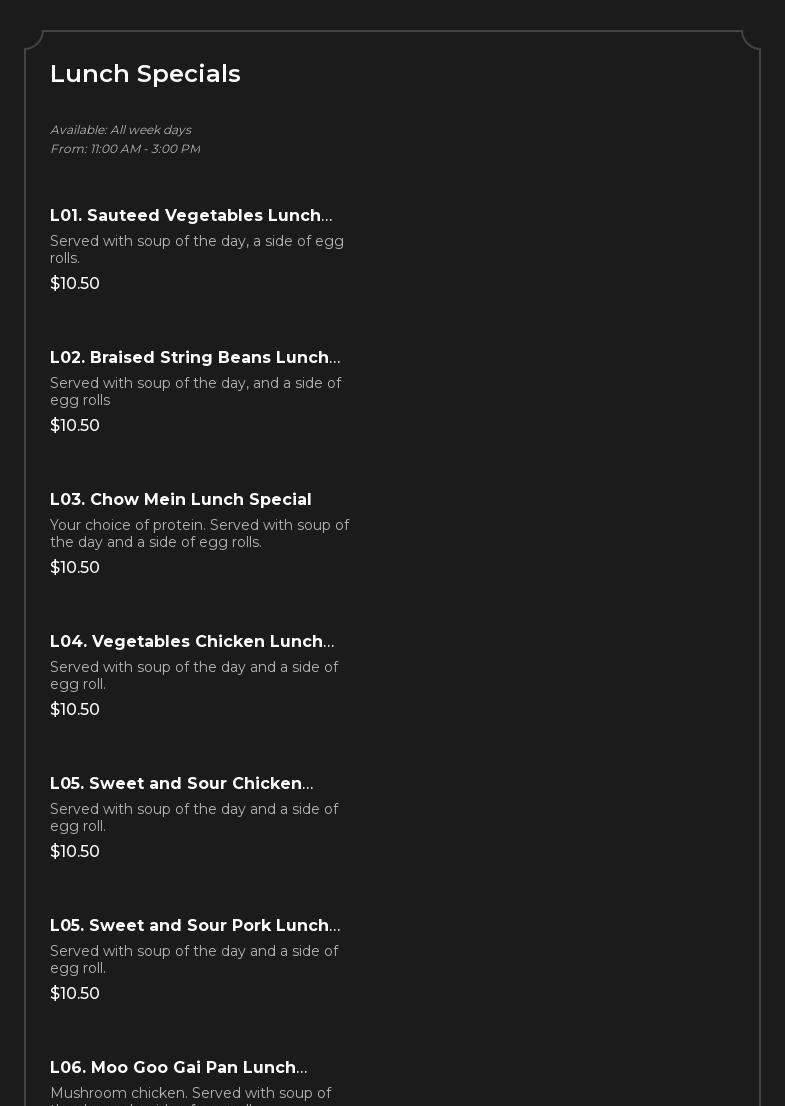The width and height of the screenshot is (785, 1106).
Task: Tap L06 Moo Goo Gai Pan Lunch
Action: click(179, 1068)
